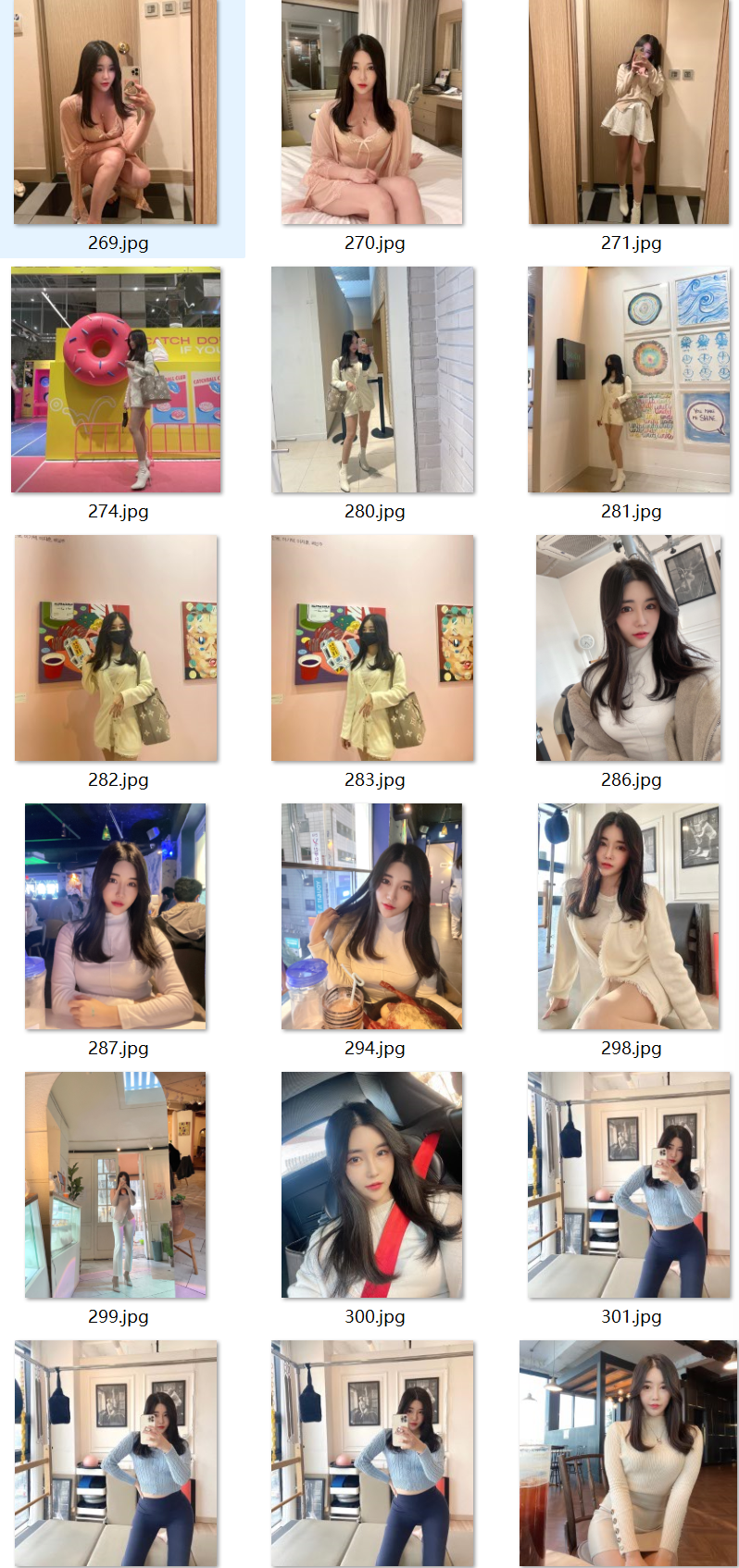Choose the 281.jpg picture
Screen dimensions: 739x1568
[629, 380]
